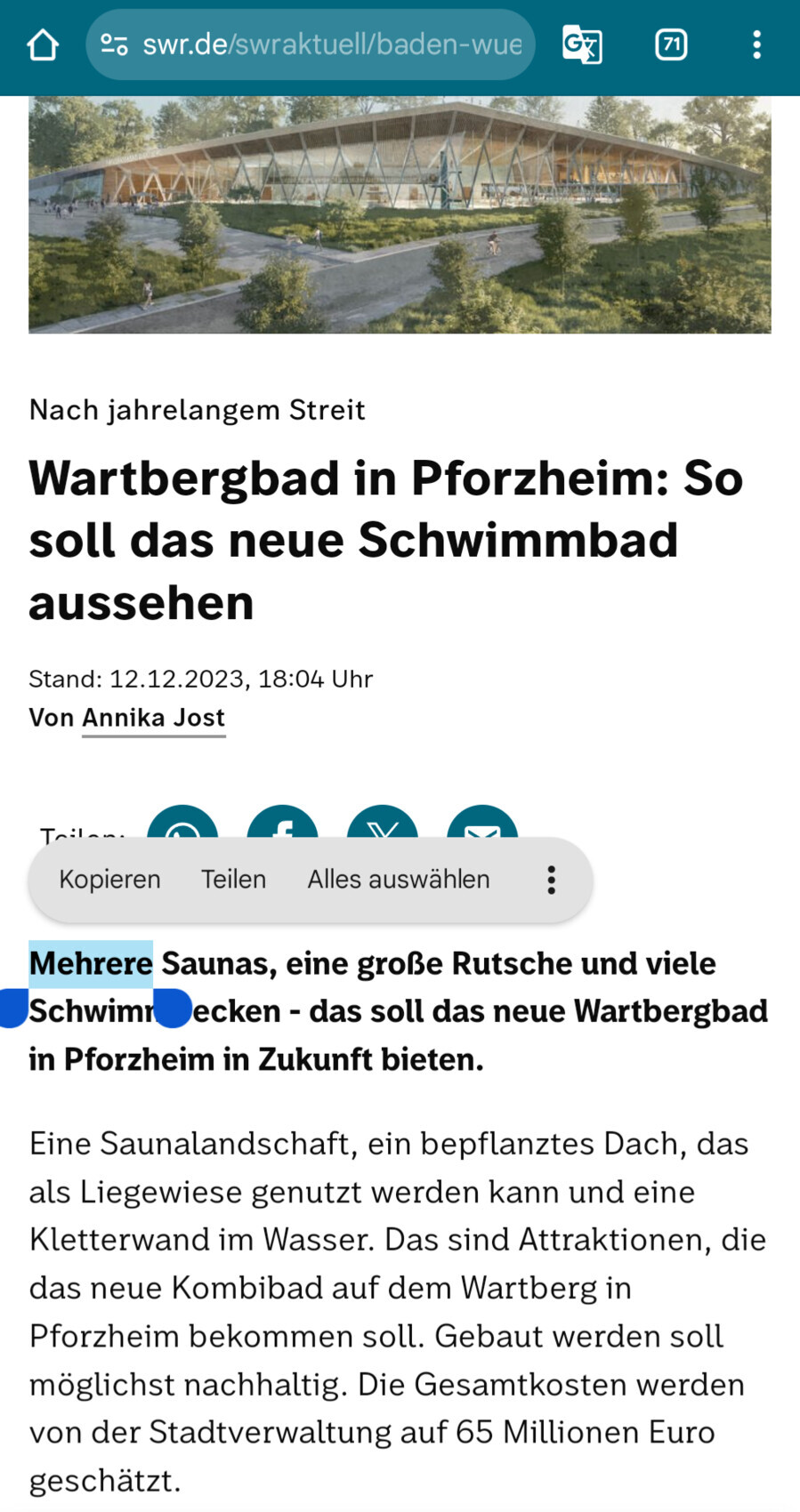Show more text selection options
This screenshot has height=1512, width=800.
pos(552,880)
